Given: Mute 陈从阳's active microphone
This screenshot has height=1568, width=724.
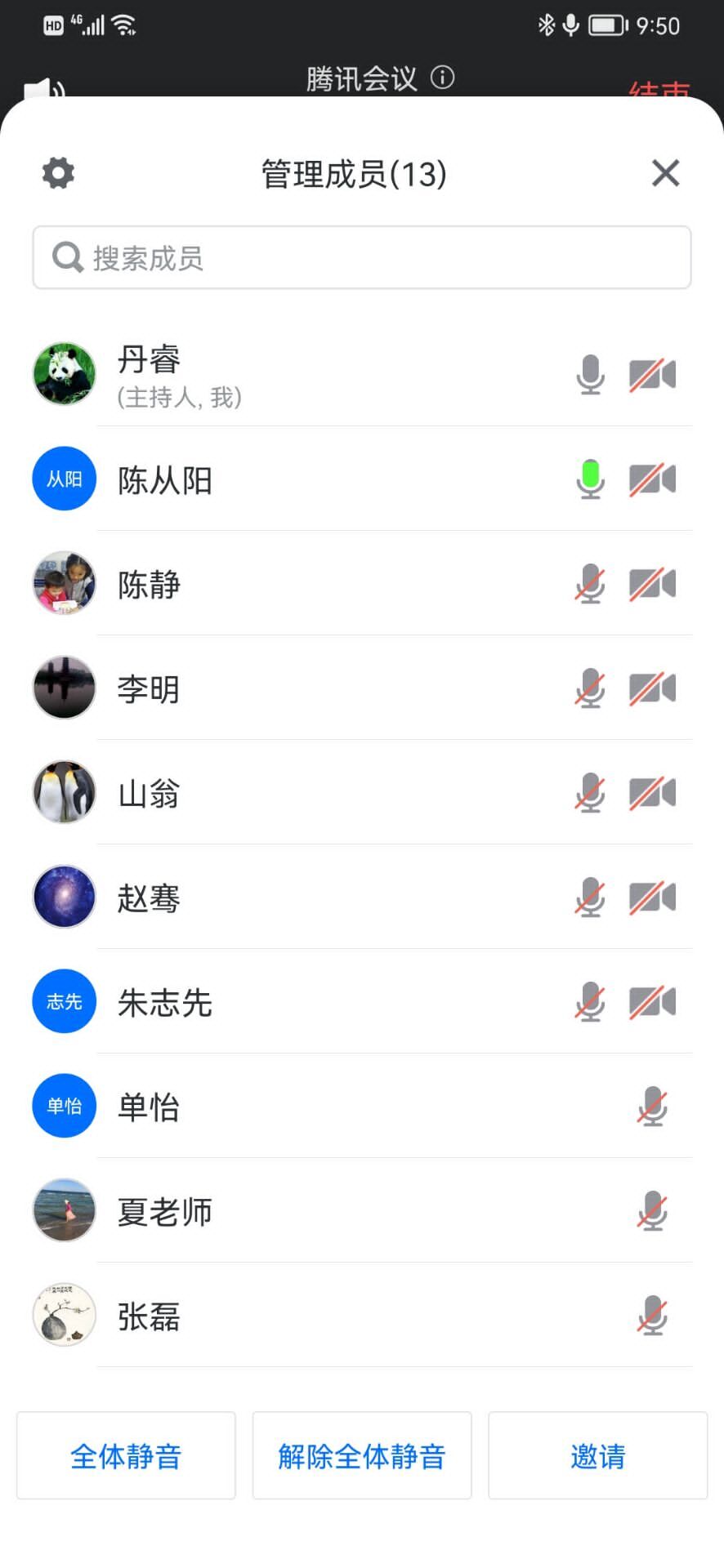Looking at the screenshot, I should click(590, 479).
